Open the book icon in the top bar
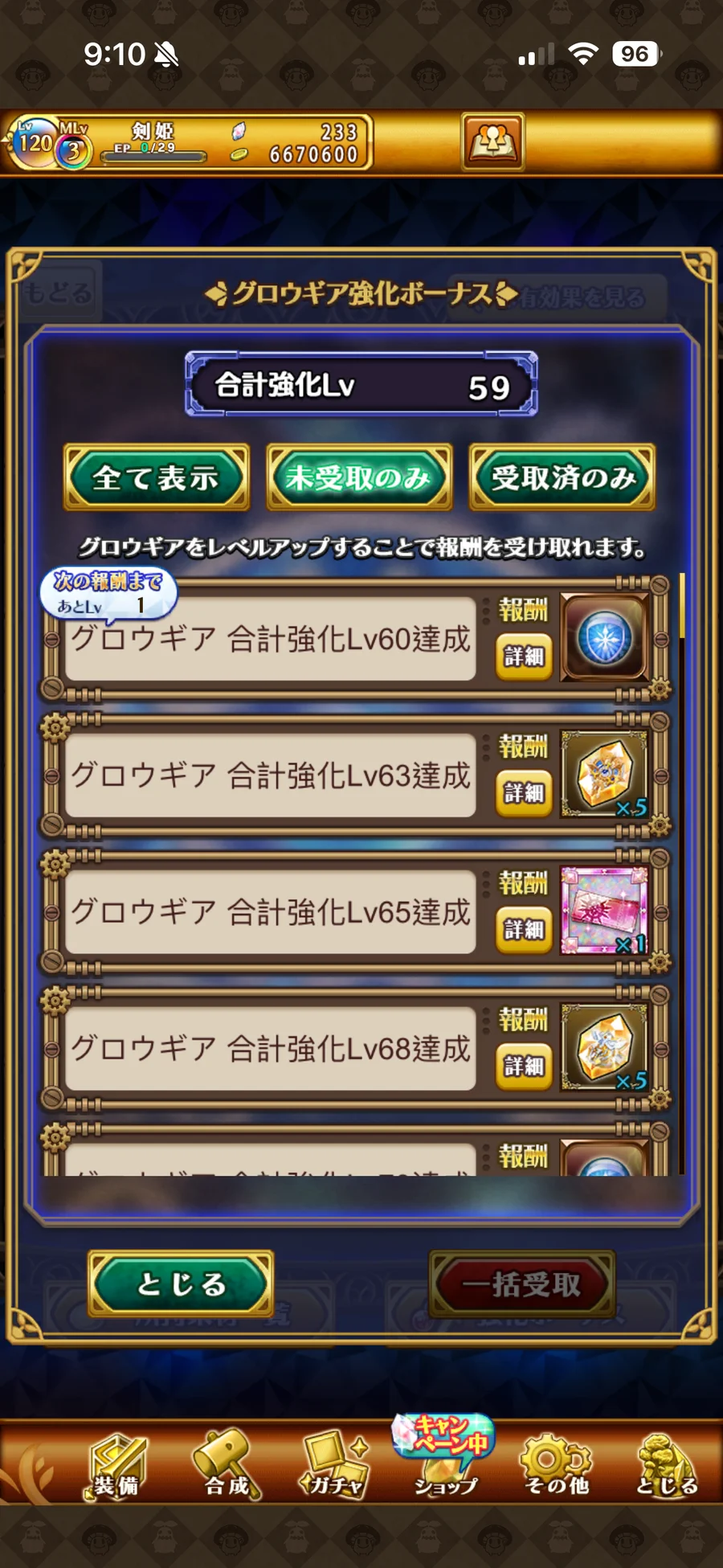Image resolution: width=723 pixels, height=1568 pixels. click(x=492, y=142)
